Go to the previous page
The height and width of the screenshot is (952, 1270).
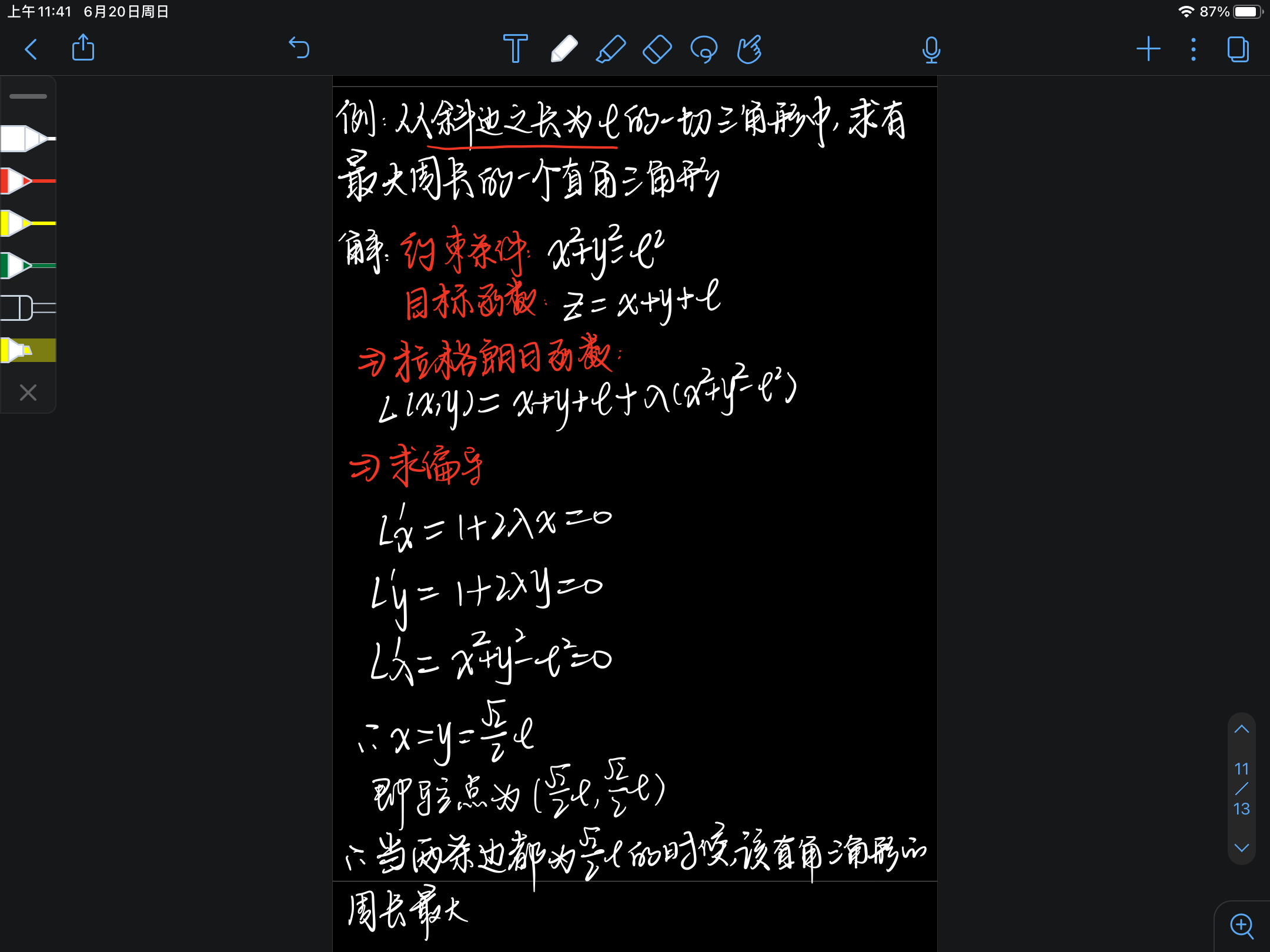coord(1241,729)
